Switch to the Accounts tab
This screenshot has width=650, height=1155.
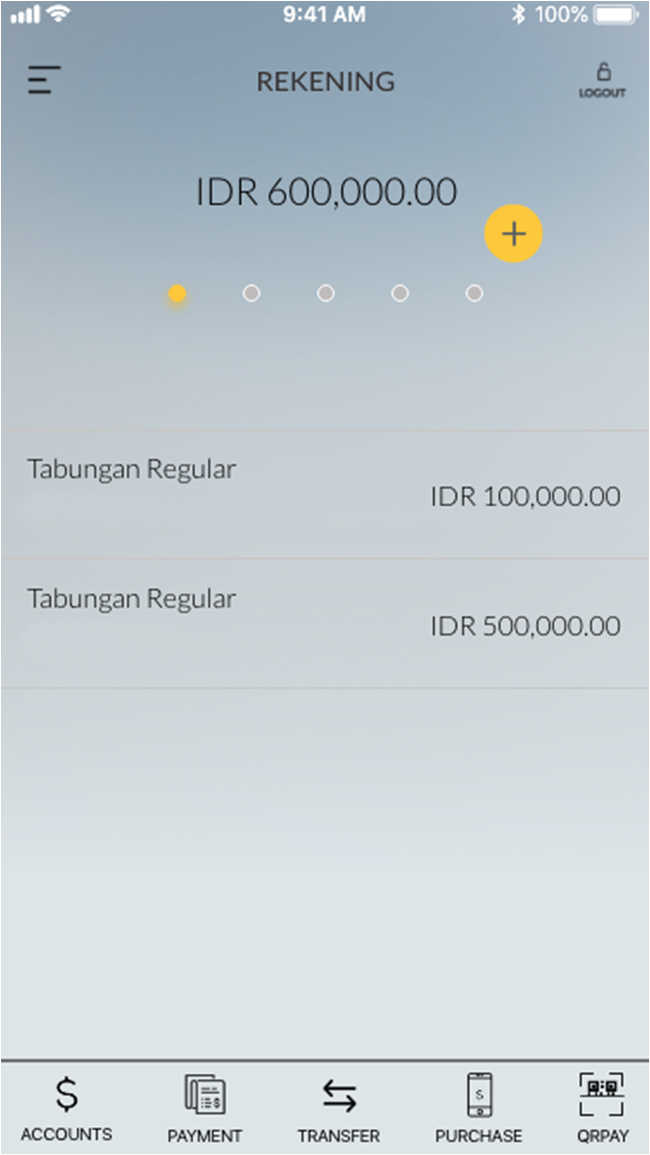66,1108
